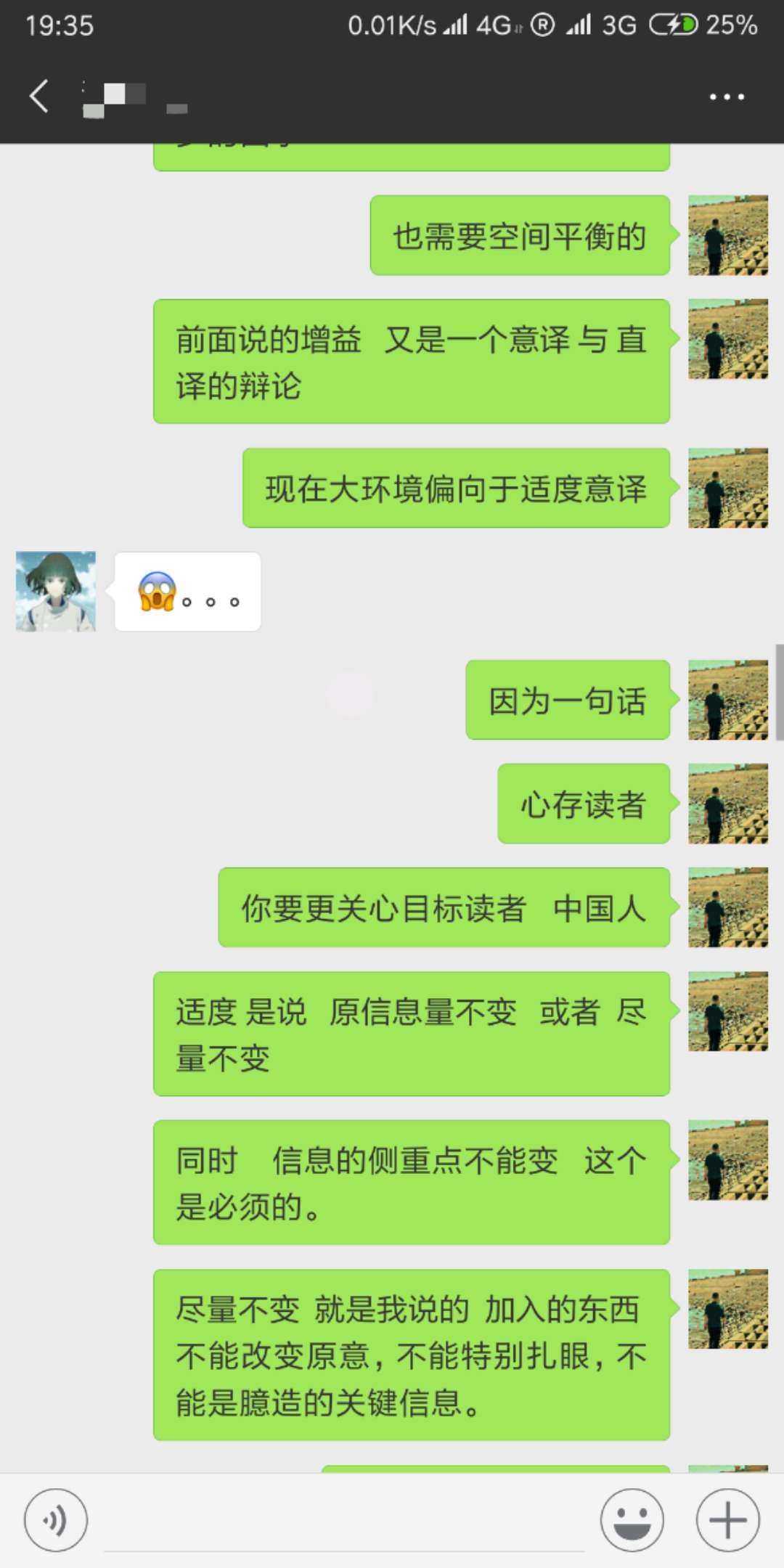
Task: Open the plus attachments menu
Action: pos(727,1520)
